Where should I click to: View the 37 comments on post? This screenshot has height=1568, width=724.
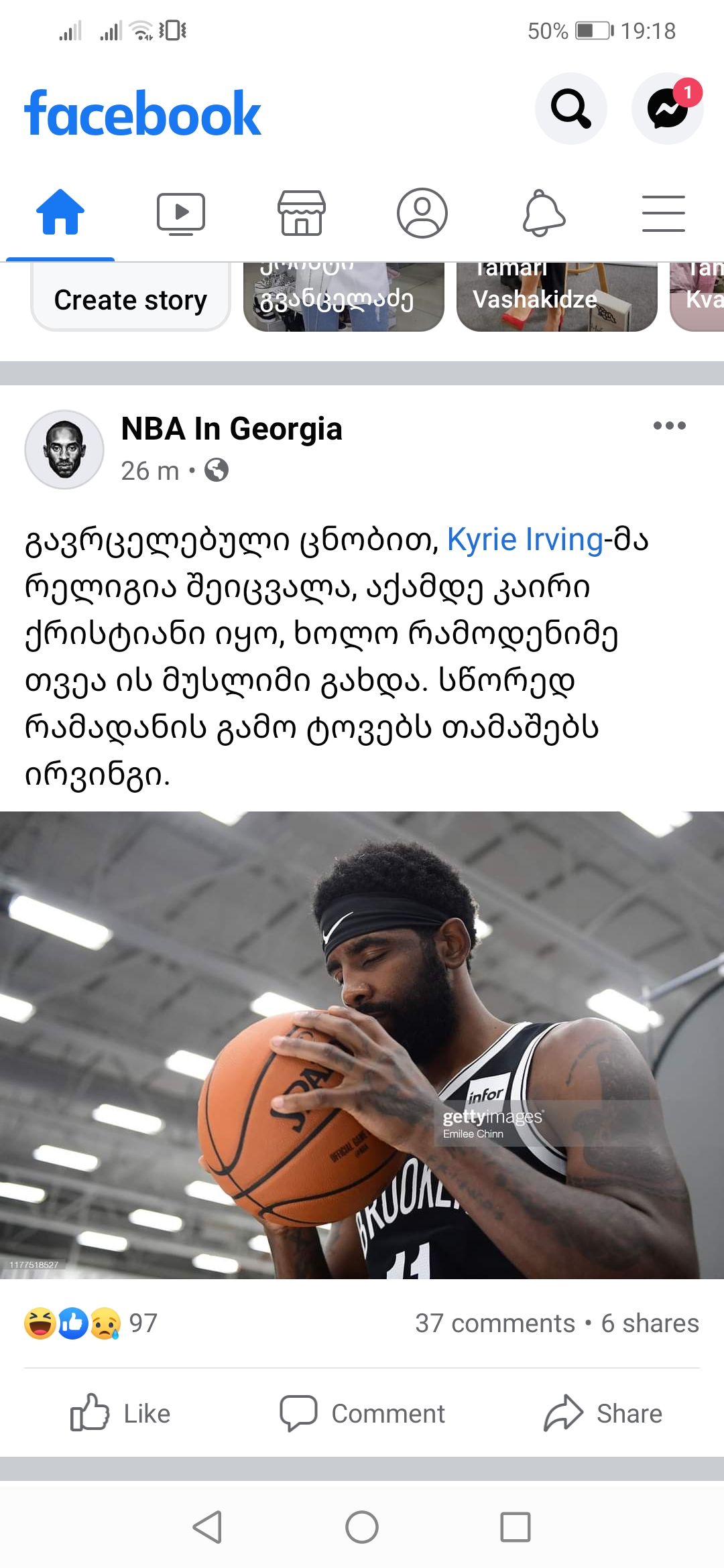pyautogui.click(x=495, y=1323)
